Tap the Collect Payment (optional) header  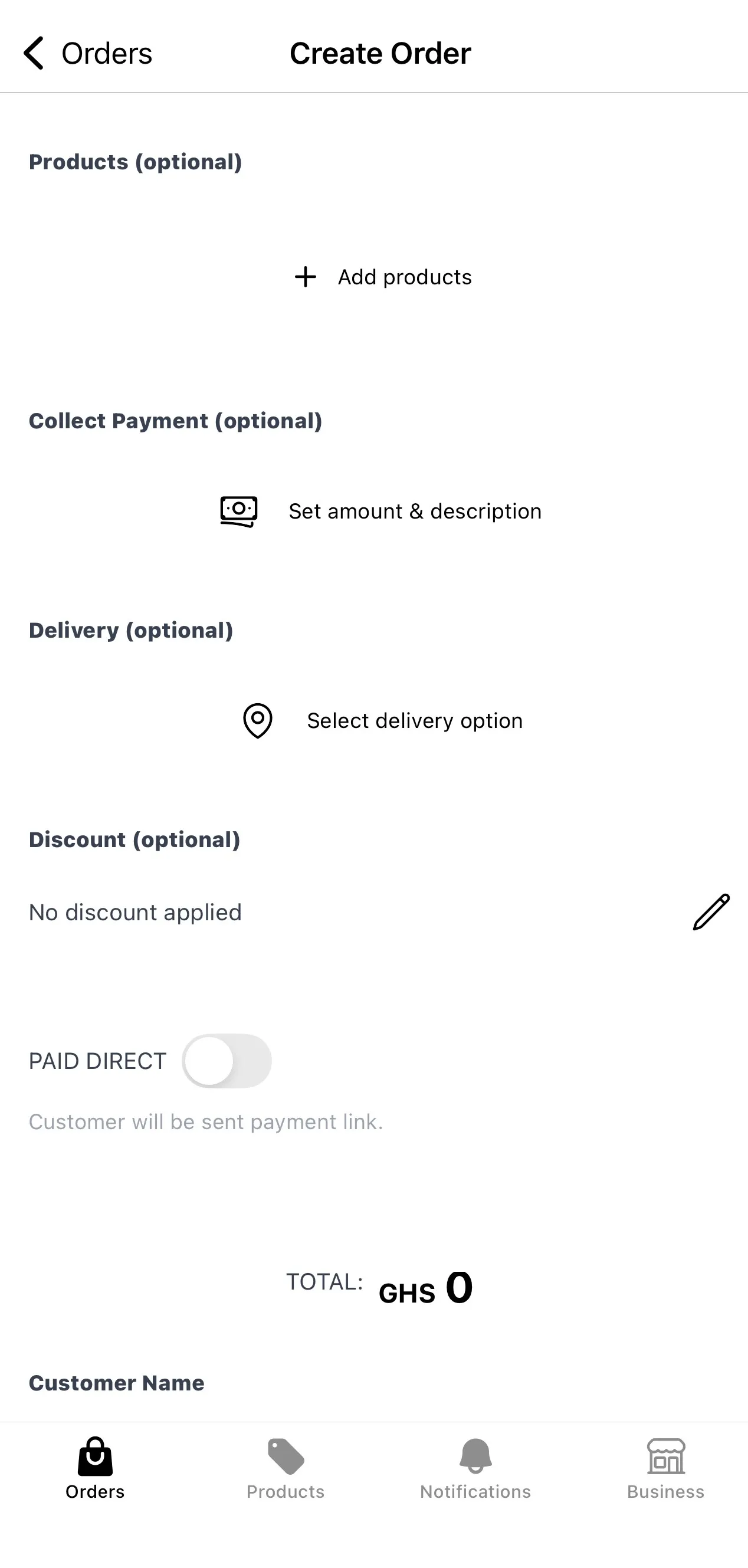coord(175,421)
